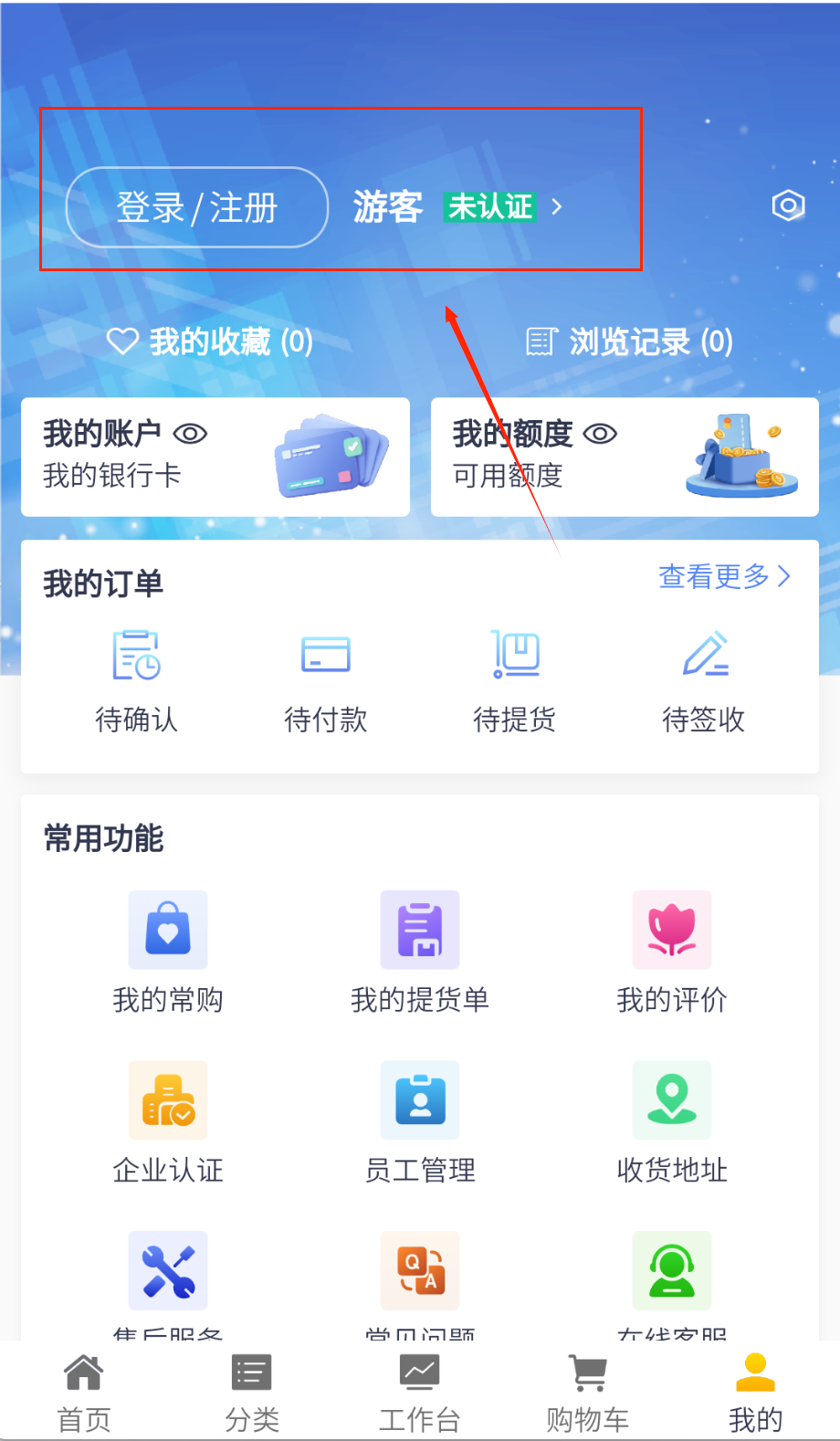Open 我的常购 function
Screen dimensions: 840x1441
coord(168,952)
